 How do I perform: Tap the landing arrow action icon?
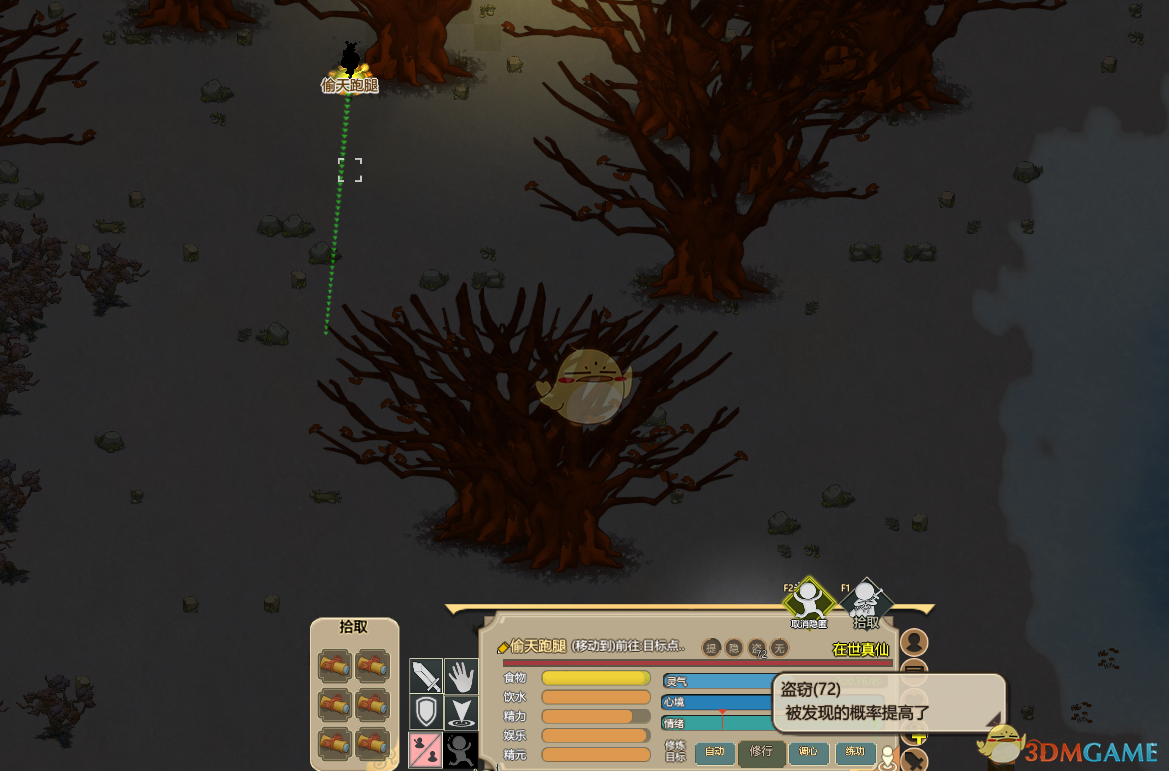461,712
